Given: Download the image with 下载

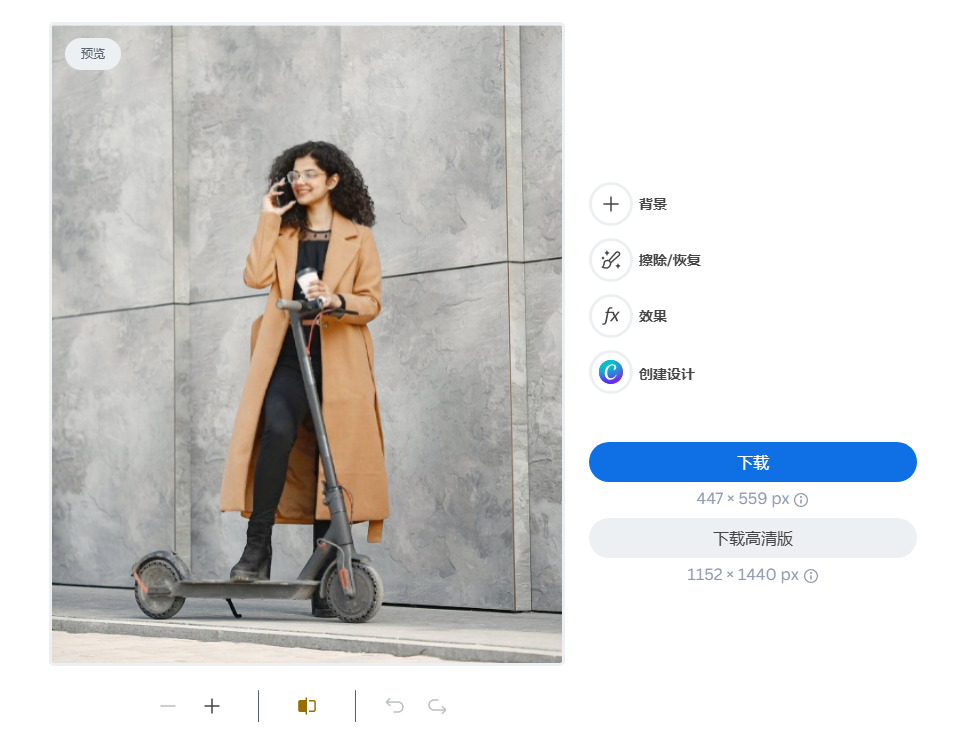Looking at the screenshot, I should coord(752,463).
